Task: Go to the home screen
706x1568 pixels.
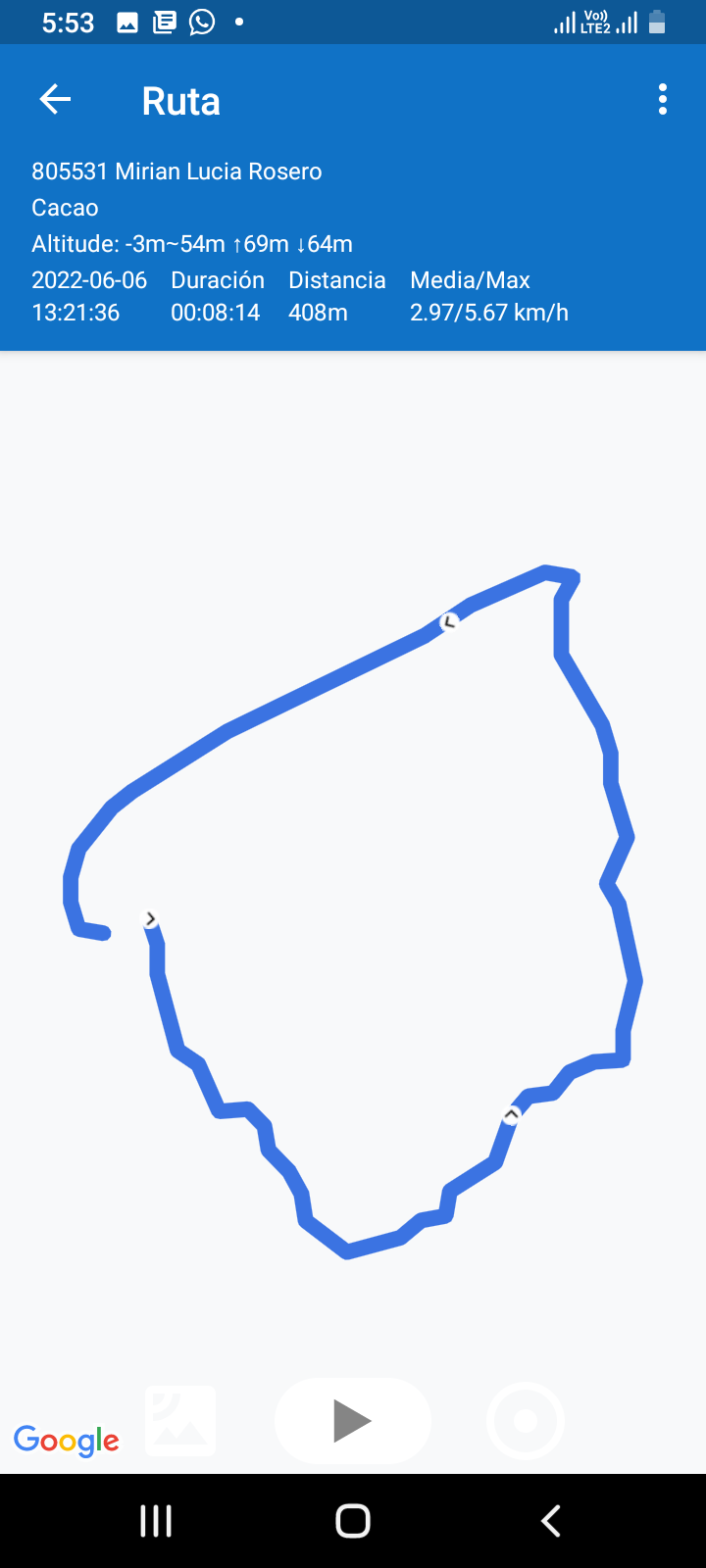Action: (353, 1521)
